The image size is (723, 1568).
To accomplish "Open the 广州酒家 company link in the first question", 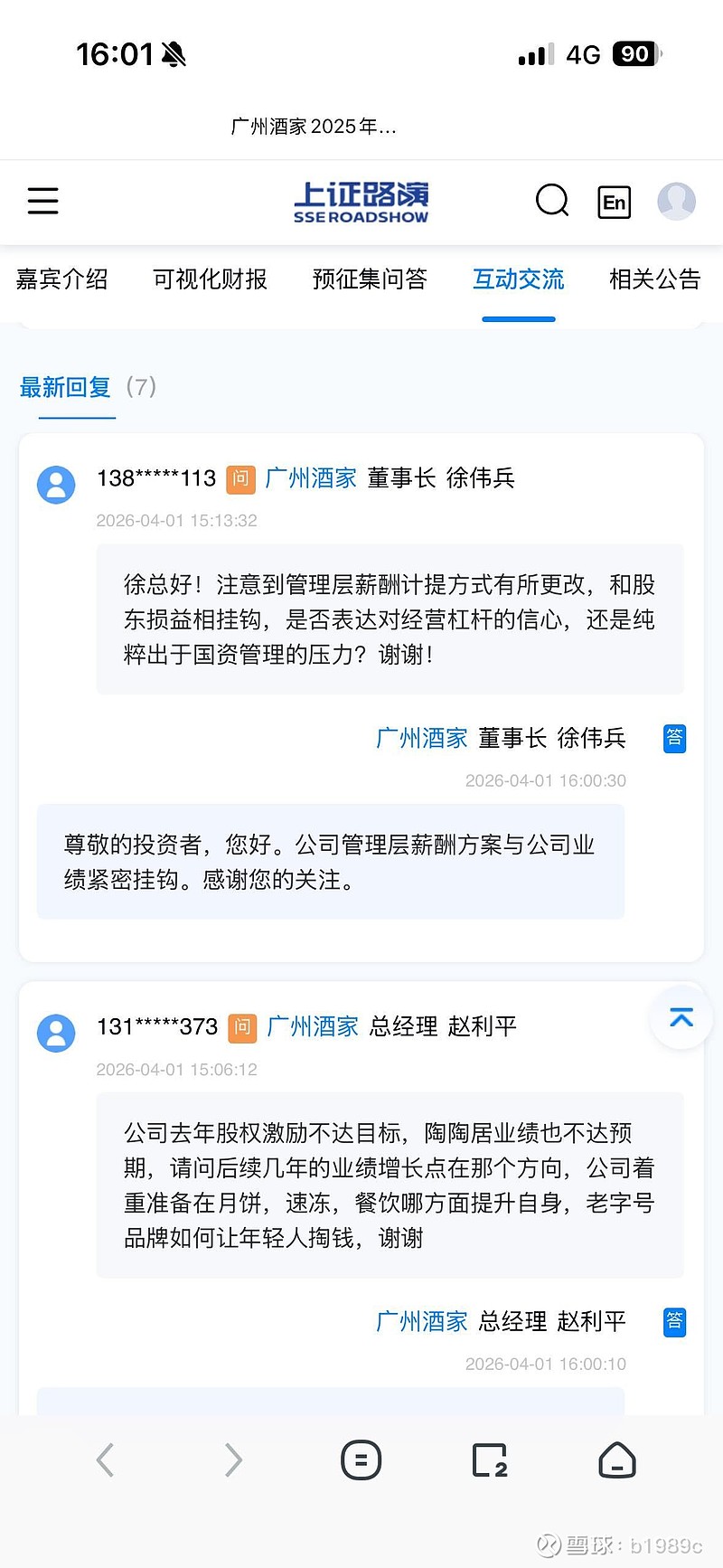I will coord(311,477).
